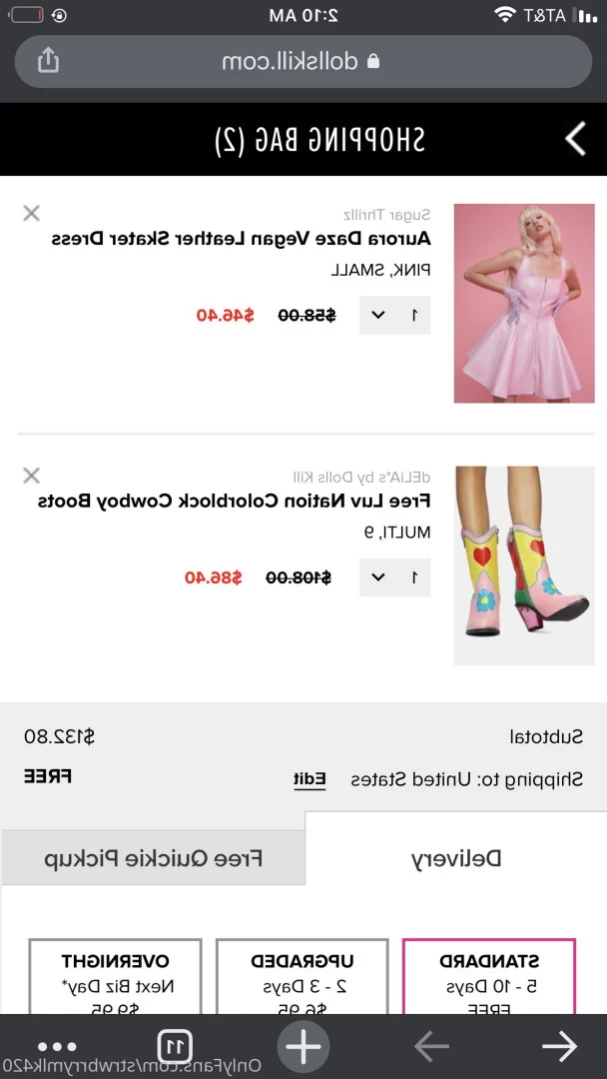Switch to the Free Quickie Pickup tab
This screenshot has height=1079, width=607.
(153, 858)
